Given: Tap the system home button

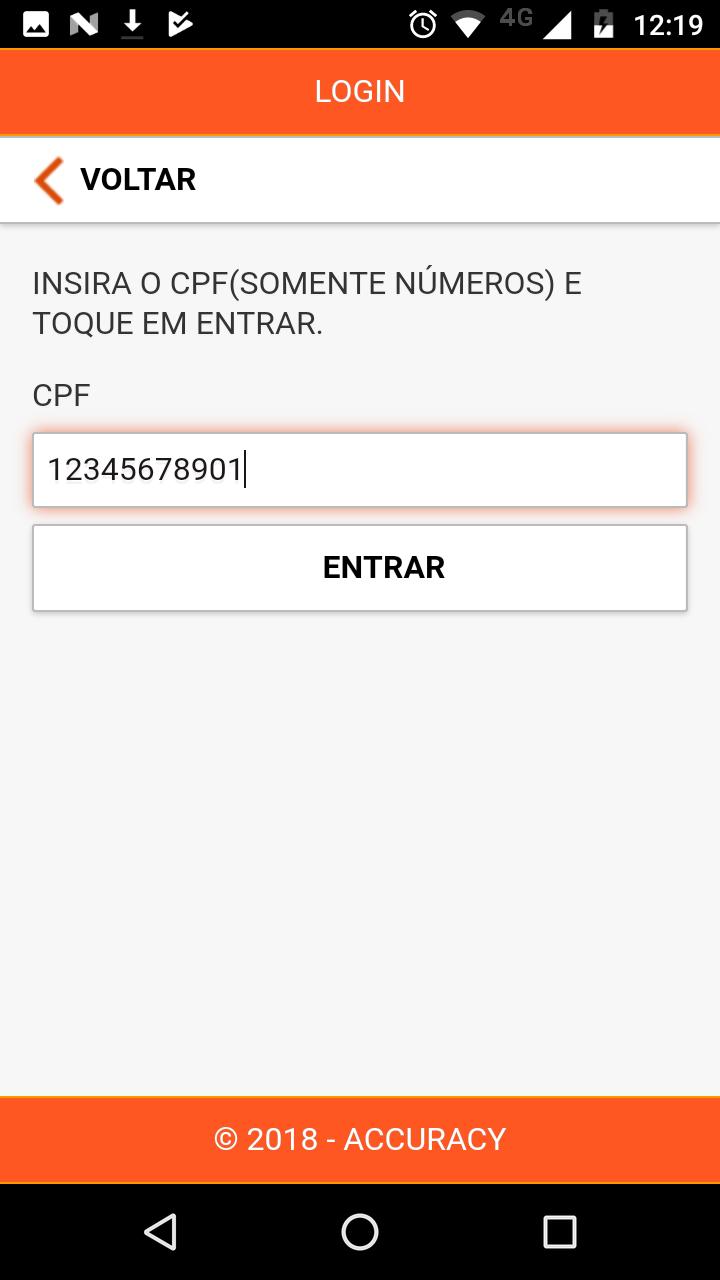Looking at the screenshot, I should click(x=360, y=1232).
